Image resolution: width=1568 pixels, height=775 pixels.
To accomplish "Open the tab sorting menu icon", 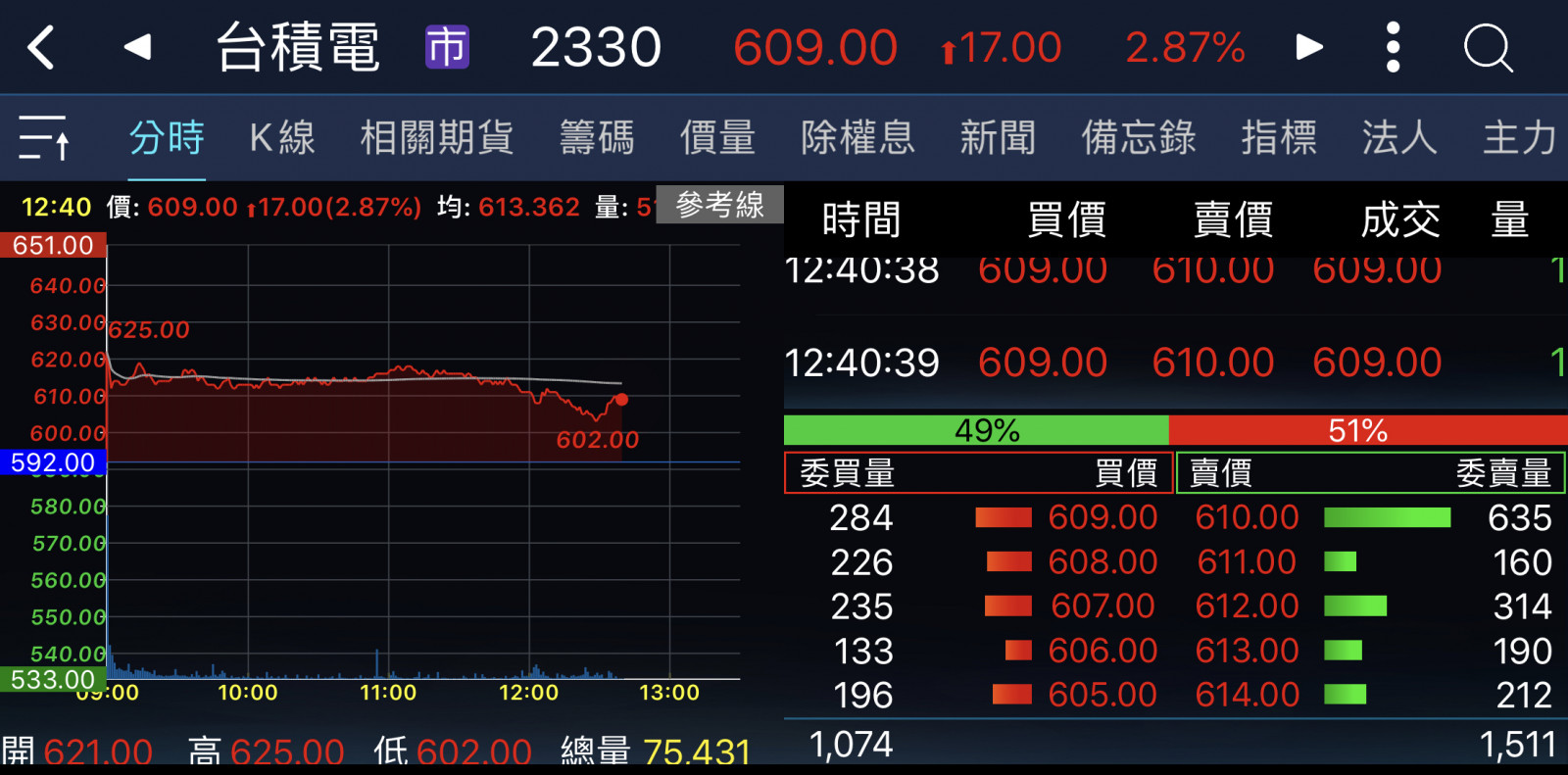I will (45, 137).
